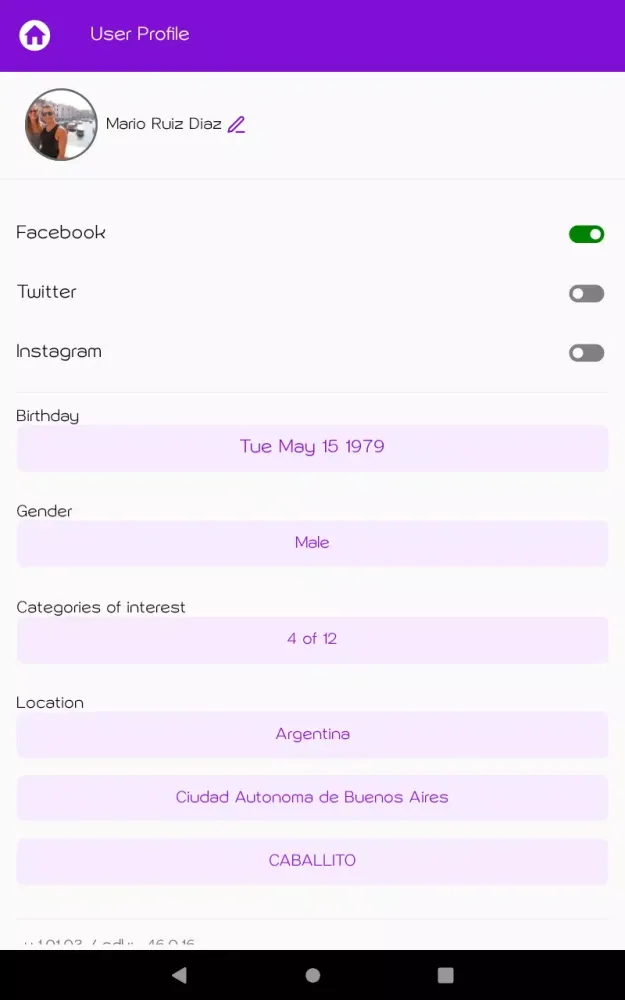Open the Gender selector showing Male
Viewport: 625px width, 1000px height.
312,543
